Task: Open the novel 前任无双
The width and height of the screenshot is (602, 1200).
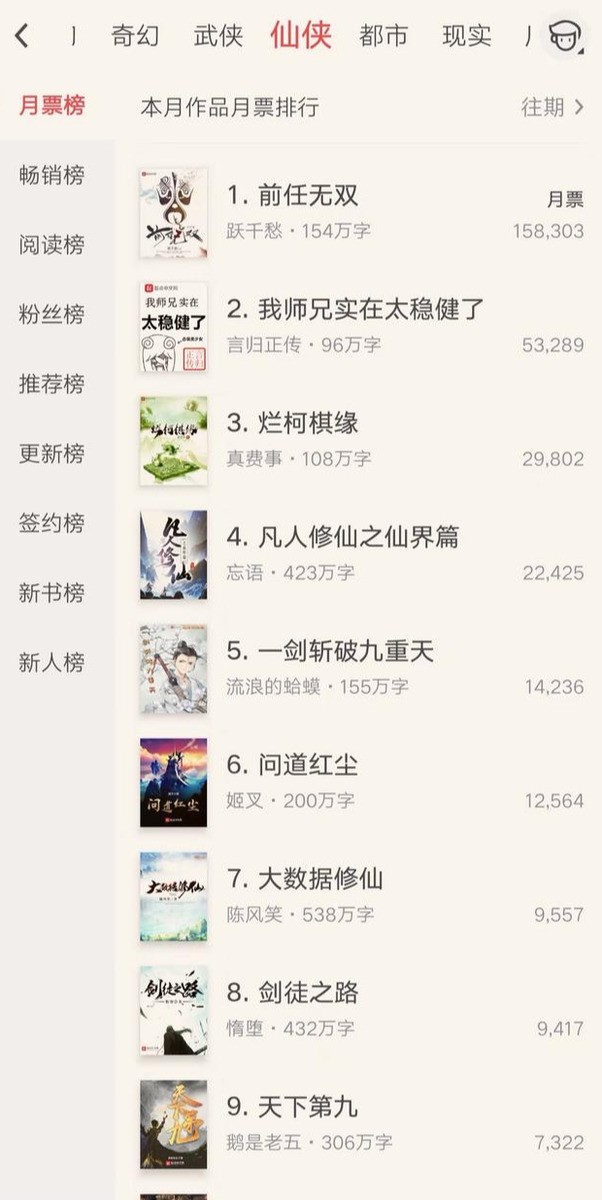Action: click(x=292, y=195)
